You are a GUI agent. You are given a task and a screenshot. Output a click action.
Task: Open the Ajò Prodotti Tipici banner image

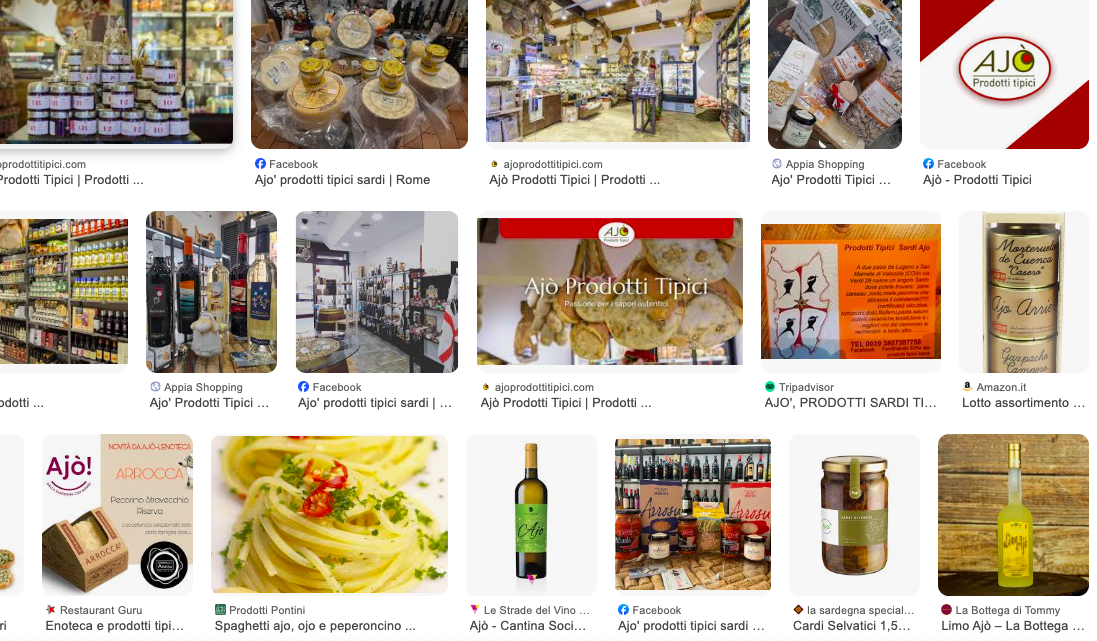tap(609, 291)
